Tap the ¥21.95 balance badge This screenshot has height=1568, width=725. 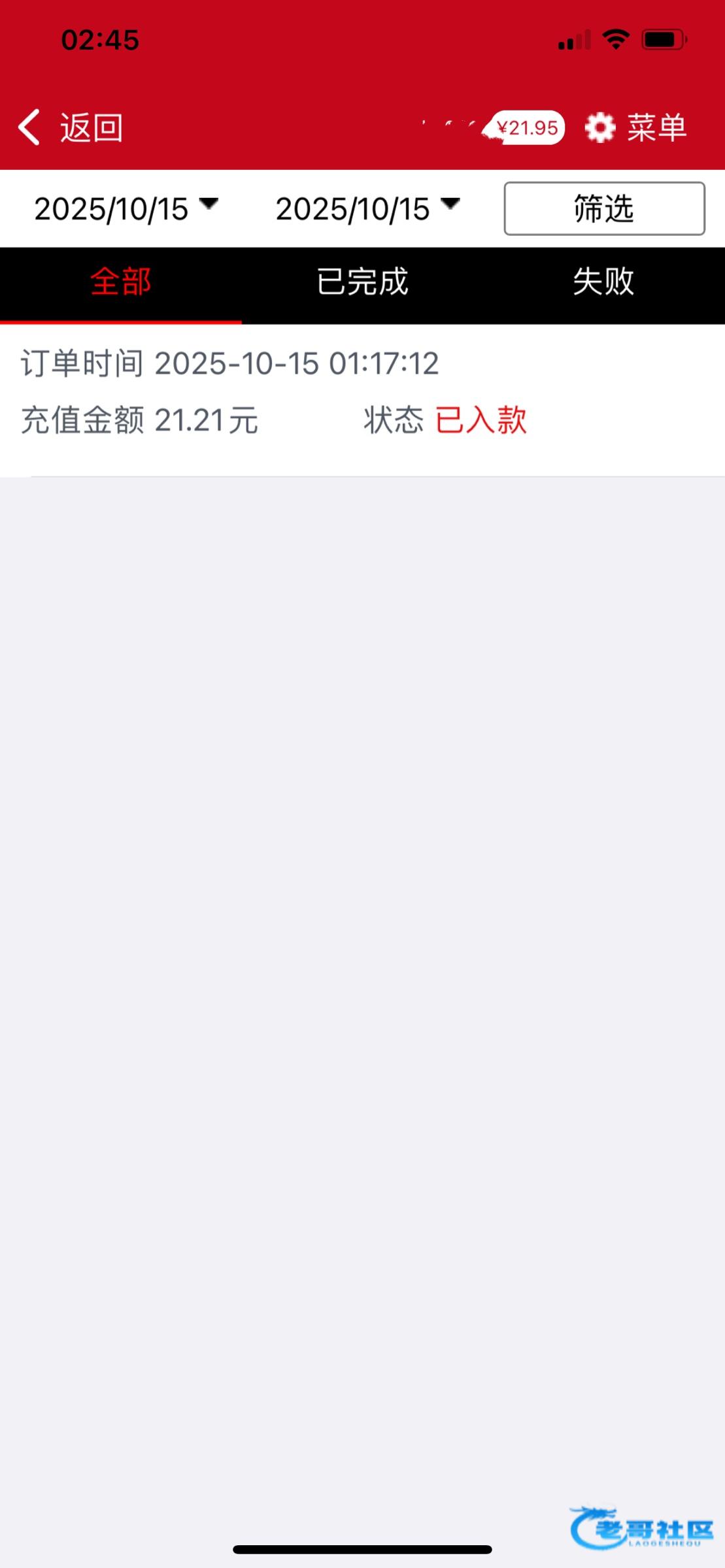tap(527, 127)
